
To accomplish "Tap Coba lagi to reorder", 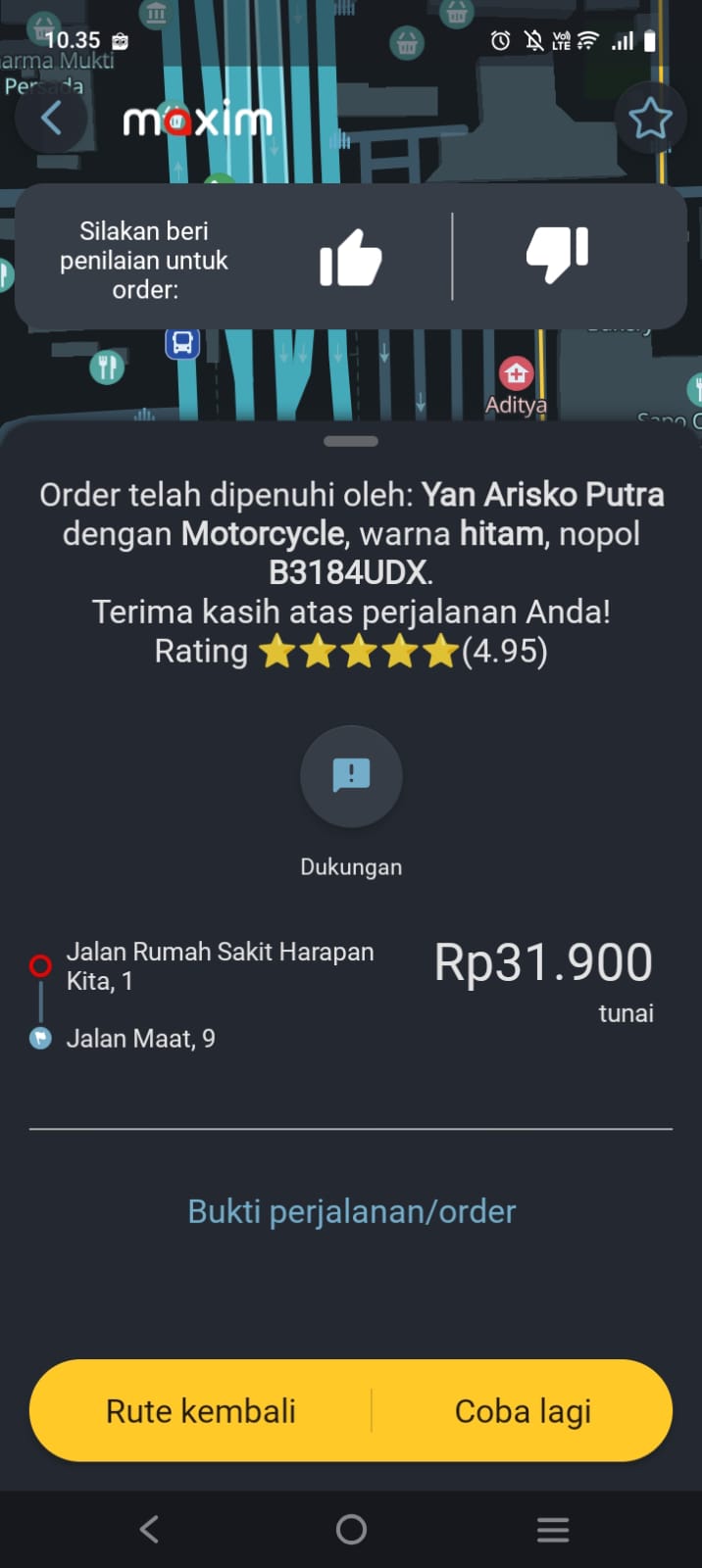I will [x=523, y=1411].
